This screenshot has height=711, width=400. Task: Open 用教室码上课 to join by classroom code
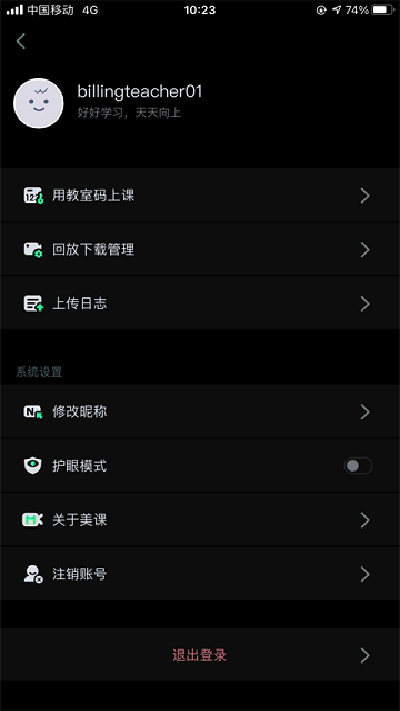[200, 195]
